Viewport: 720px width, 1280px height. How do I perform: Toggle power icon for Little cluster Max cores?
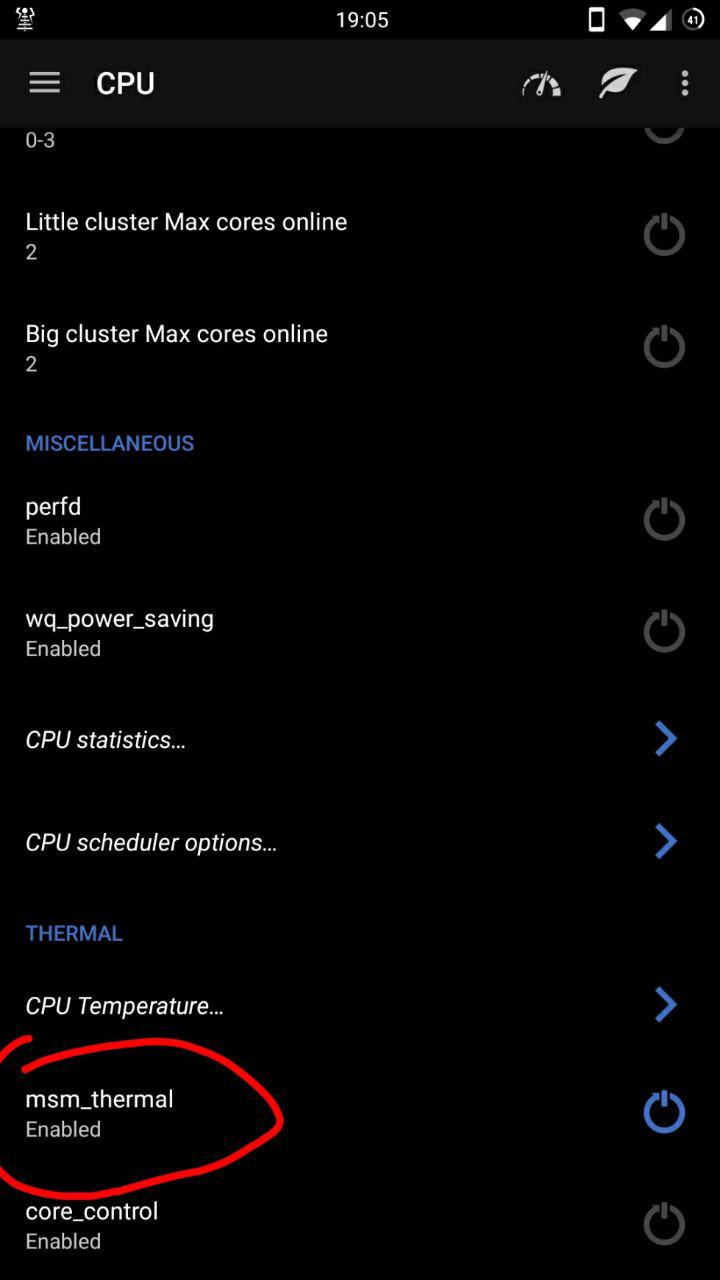(664, 236)
